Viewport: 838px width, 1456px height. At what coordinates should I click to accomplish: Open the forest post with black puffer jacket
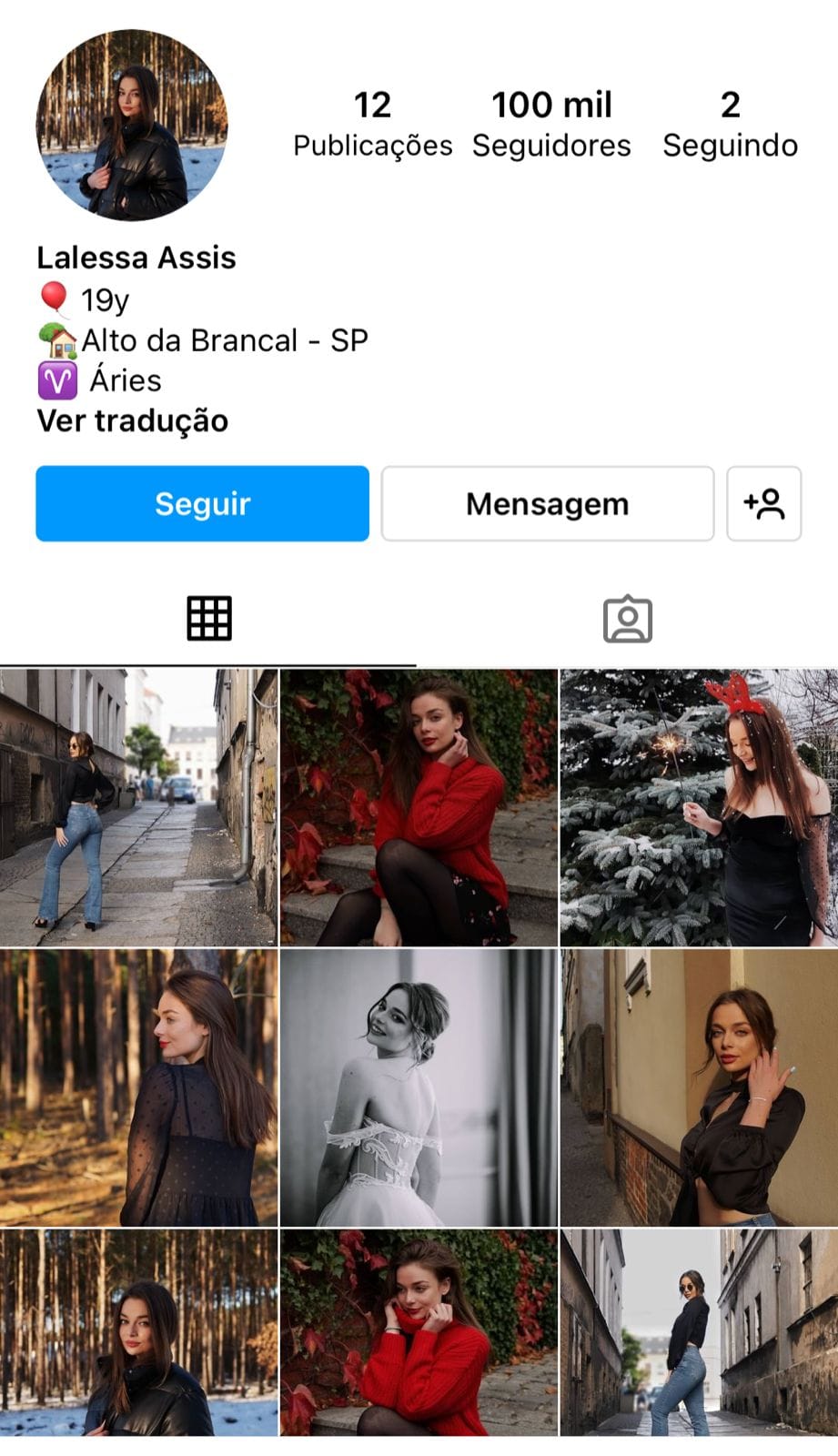pyautogui.click(x=138, y=1332)
